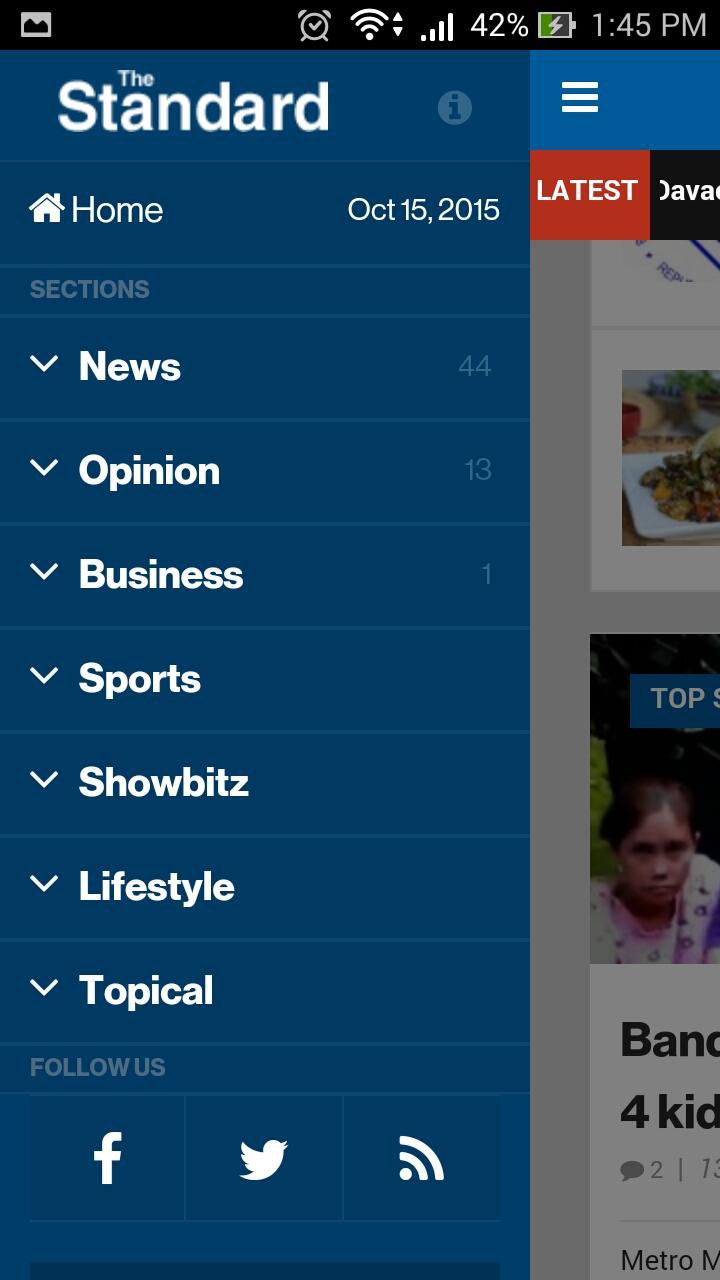Open the Facebook follow icon

[106, 1157]
